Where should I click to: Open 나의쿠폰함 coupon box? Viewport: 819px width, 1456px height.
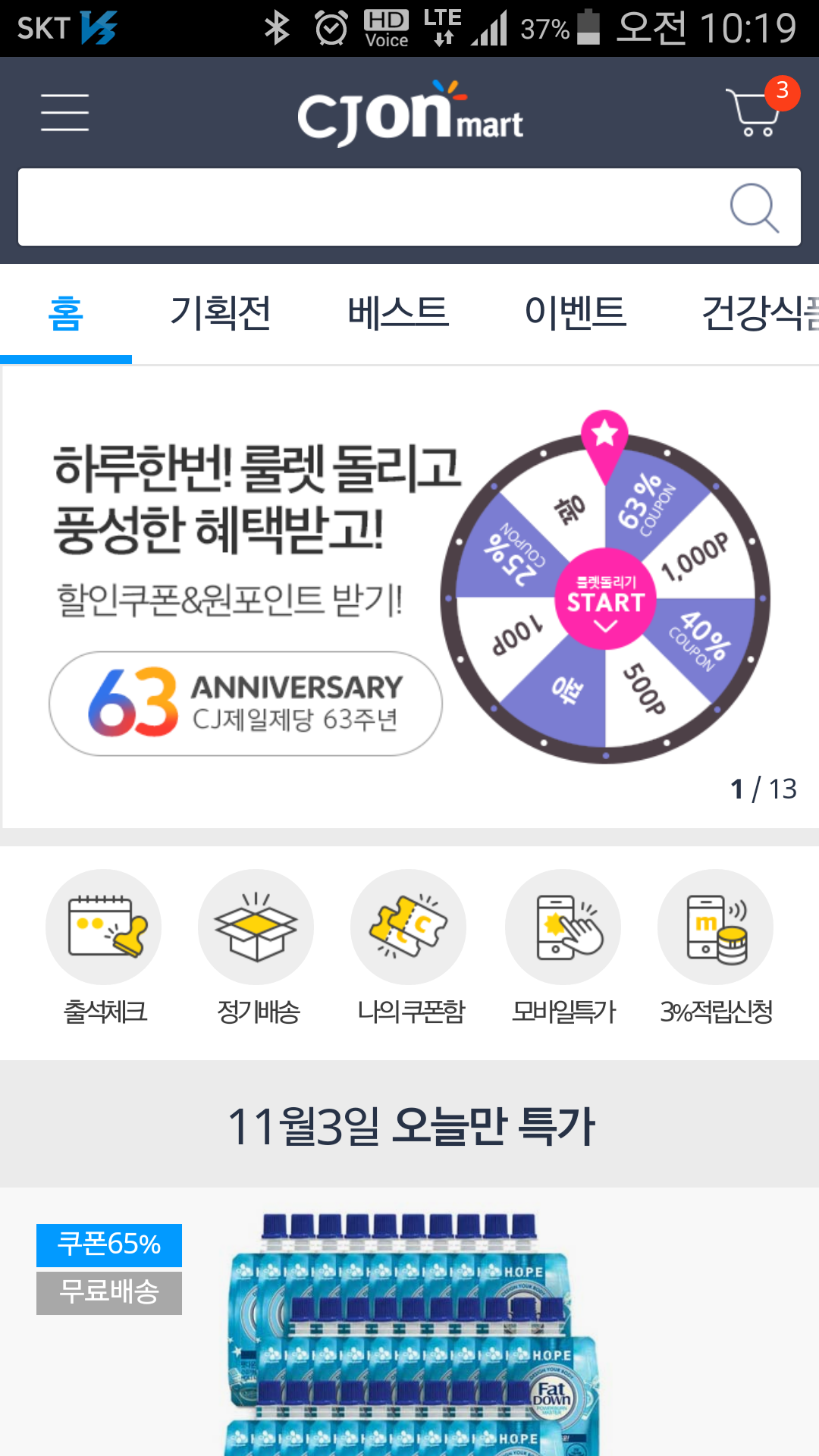click(x=409, y=948)
